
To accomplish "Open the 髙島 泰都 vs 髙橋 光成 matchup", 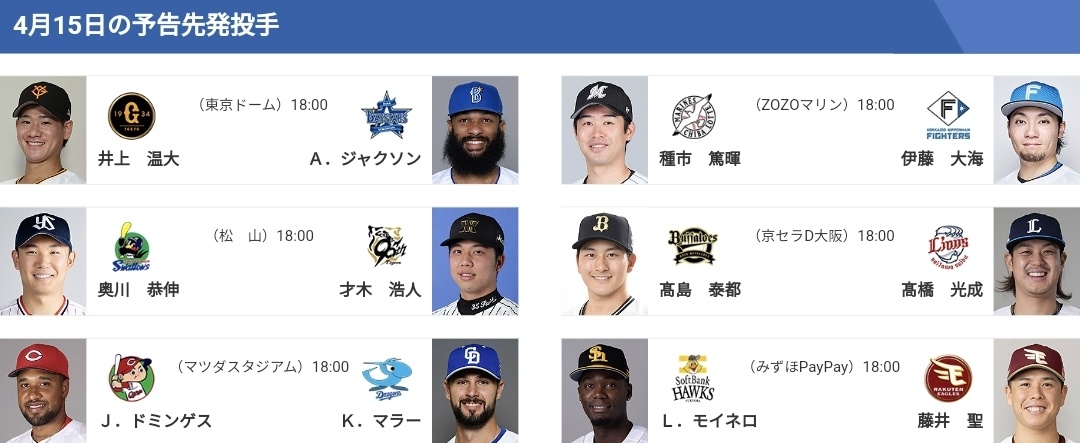I will click(x=820, y=261).
